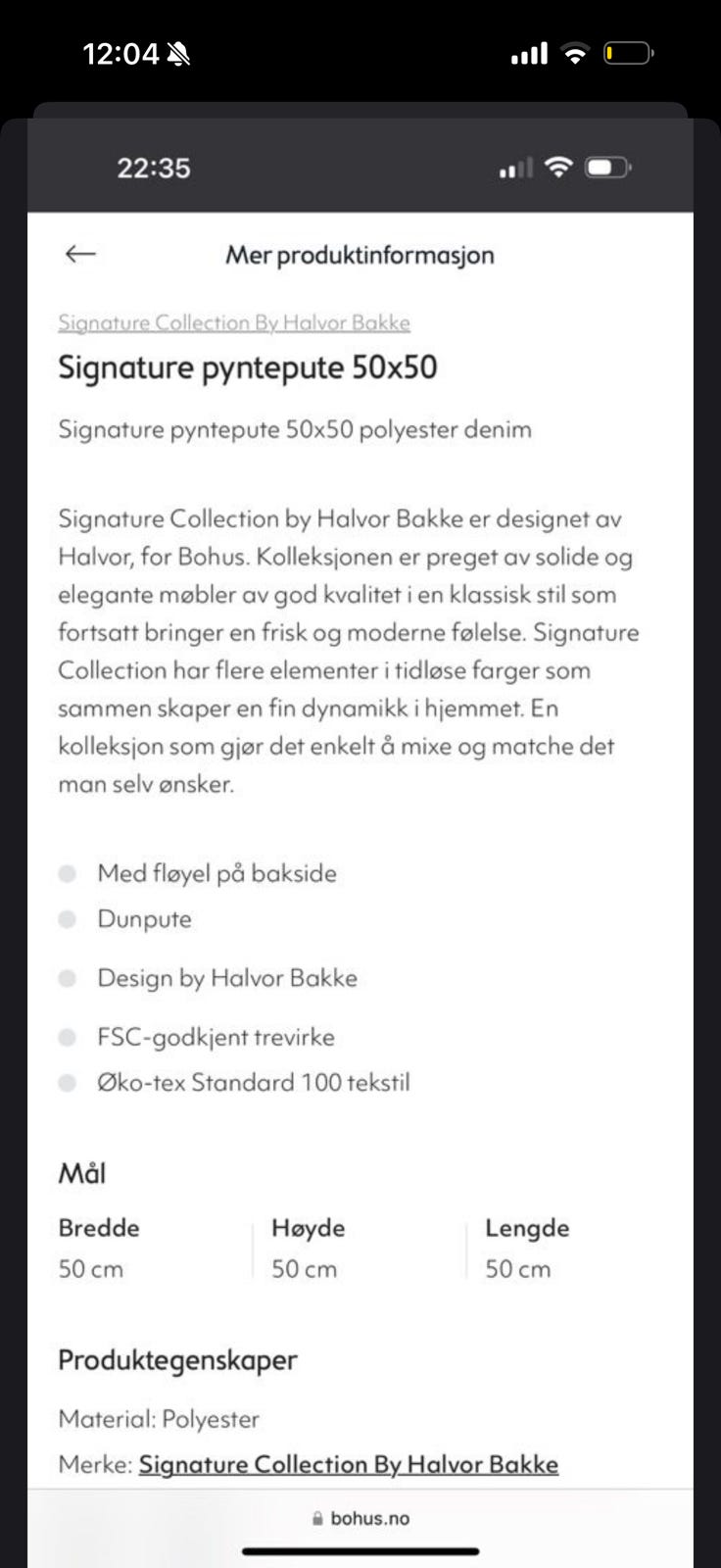Image resolution: width=721 pixels, height=1568 pixels.
Task: Select the Dunpute bullet item
Action: (x=144, y=919)
